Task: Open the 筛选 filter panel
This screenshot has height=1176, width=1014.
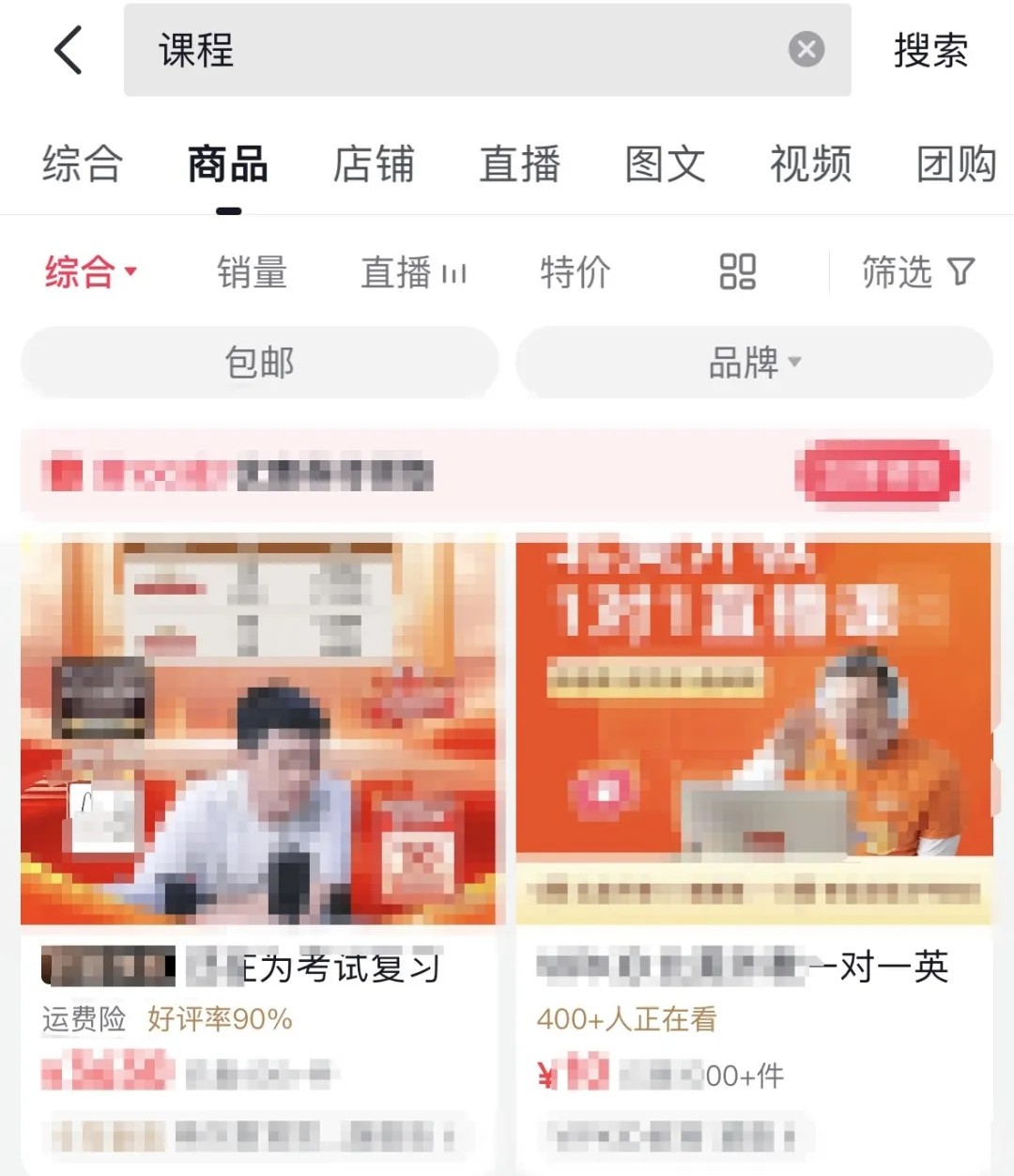Action: [917, 272]
